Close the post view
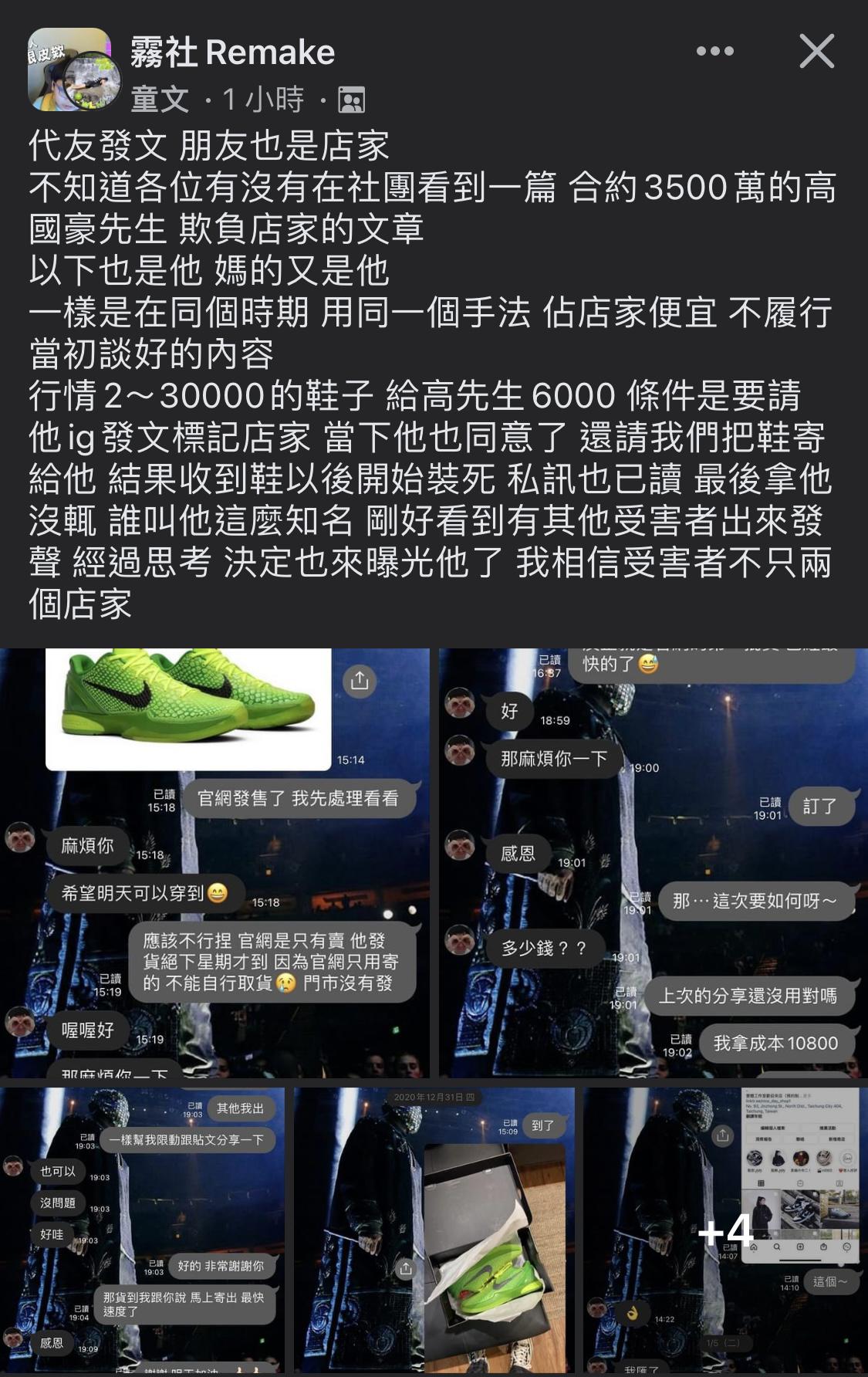The image size is (868, 1377). (x=816, y=52)
